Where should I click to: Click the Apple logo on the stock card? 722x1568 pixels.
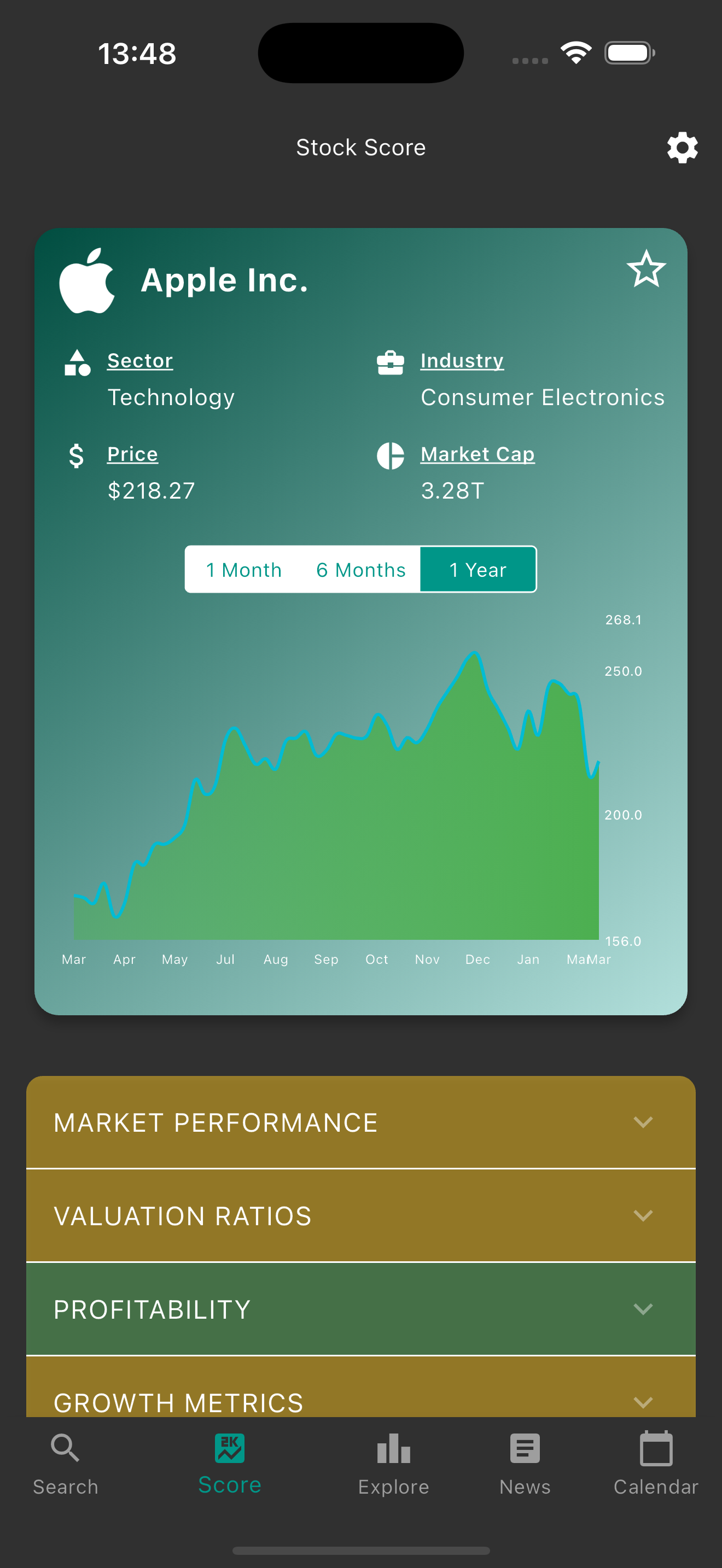click(x=87, y=280)
